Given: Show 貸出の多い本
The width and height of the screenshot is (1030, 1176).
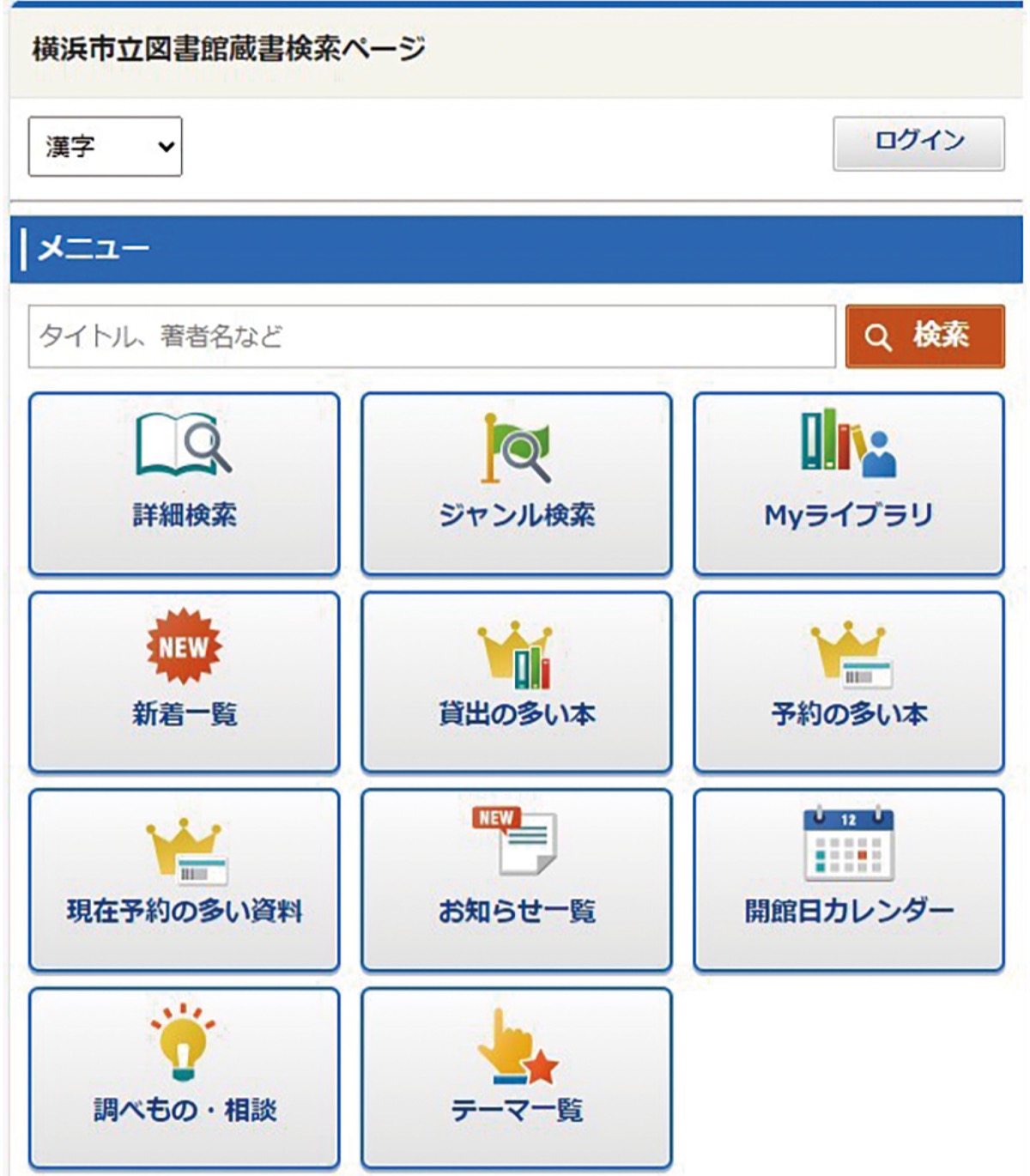Looking at the screenshot, I should coord(516,682).
